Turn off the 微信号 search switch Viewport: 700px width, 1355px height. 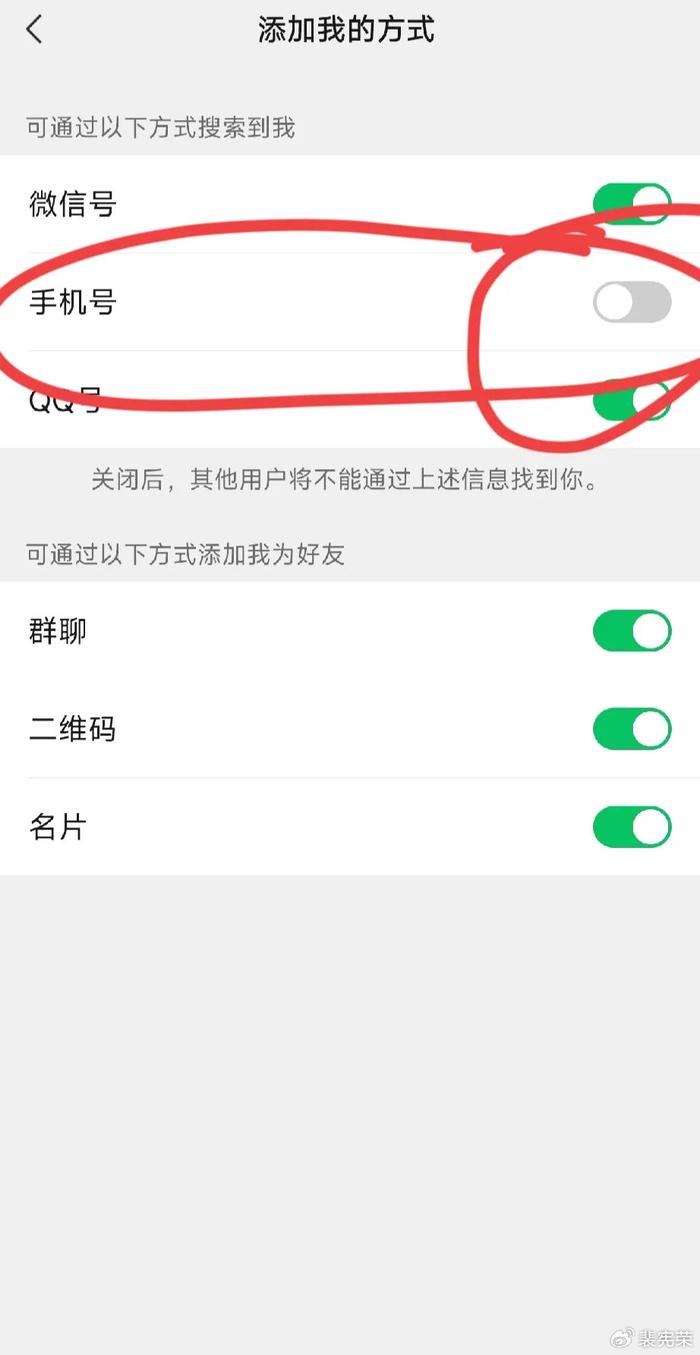pyautogui.click(x=632, y=204)
